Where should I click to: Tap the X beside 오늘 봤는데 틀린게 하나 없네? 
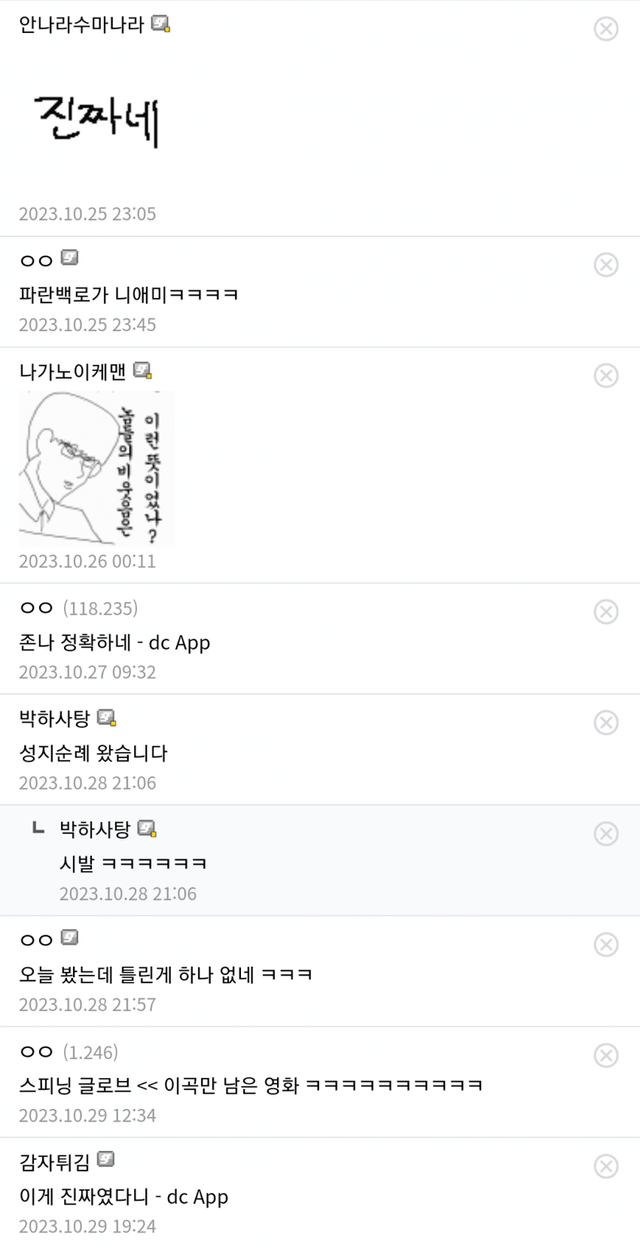coord(606,944)
